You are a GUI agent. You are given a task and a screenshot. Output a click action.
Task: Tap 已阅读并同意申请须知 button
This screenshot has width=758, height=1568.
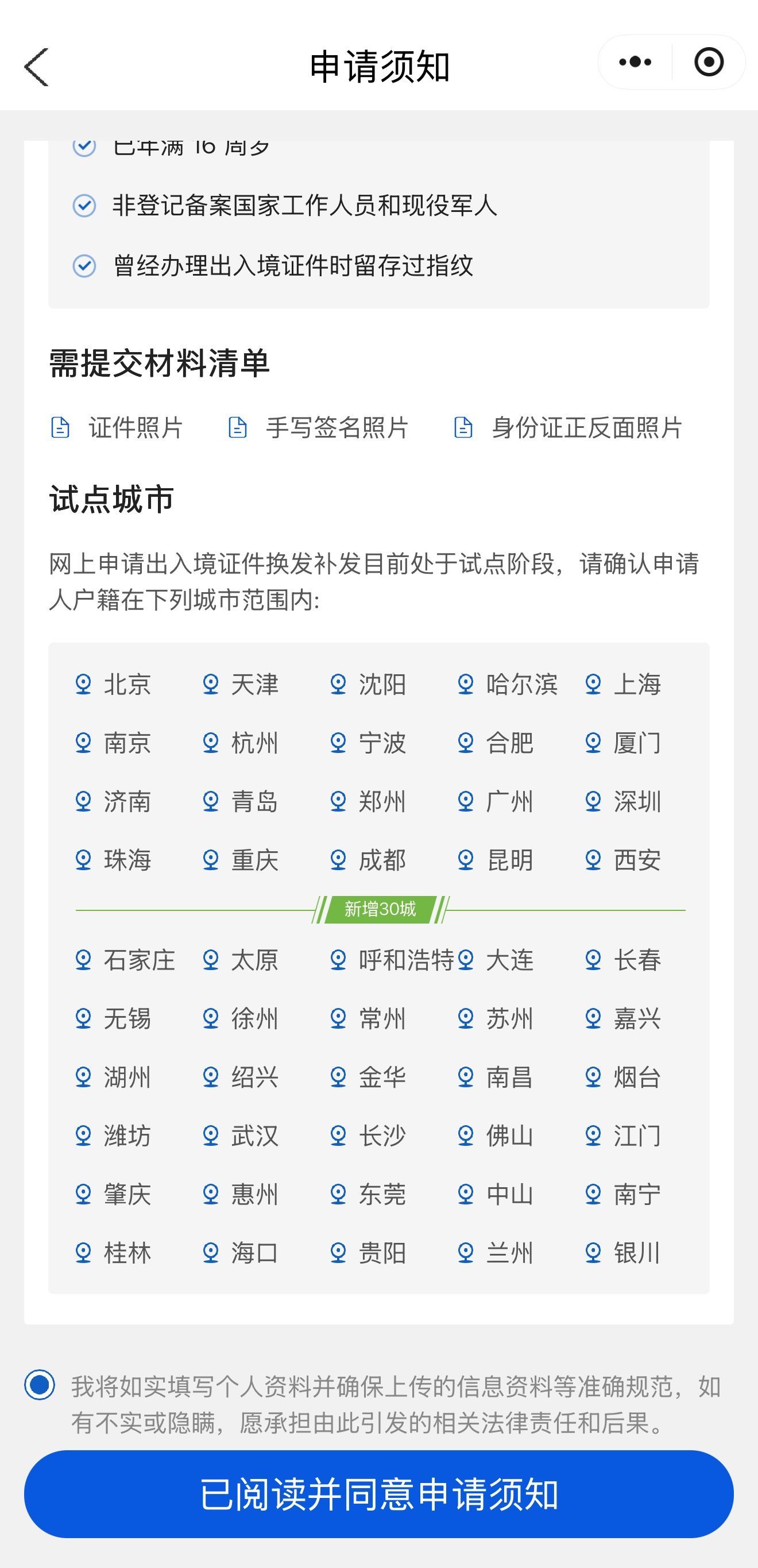pos(378,1494)
